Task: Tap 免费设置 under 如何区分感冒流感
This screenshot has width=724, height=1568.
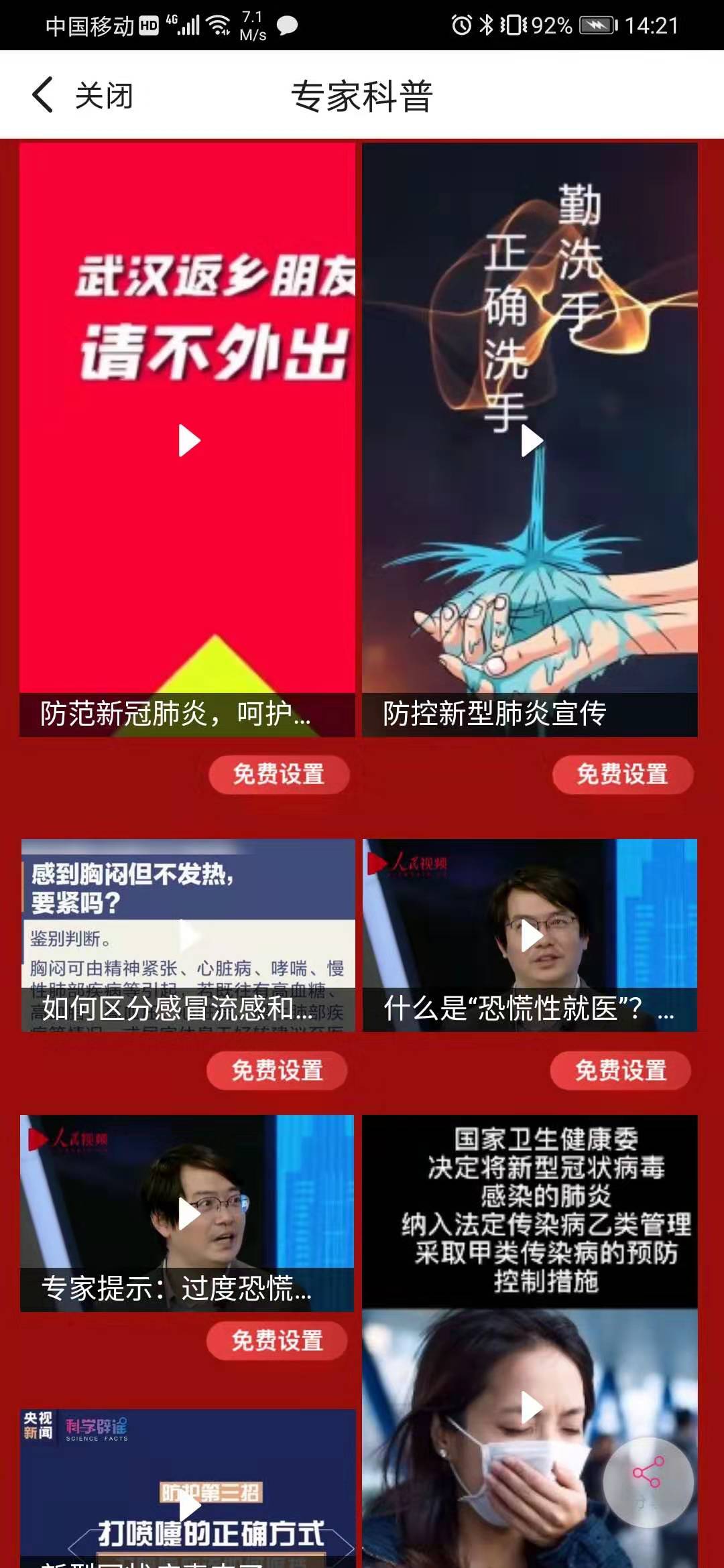Action: pyautogui.click(x=278, y=1070)
